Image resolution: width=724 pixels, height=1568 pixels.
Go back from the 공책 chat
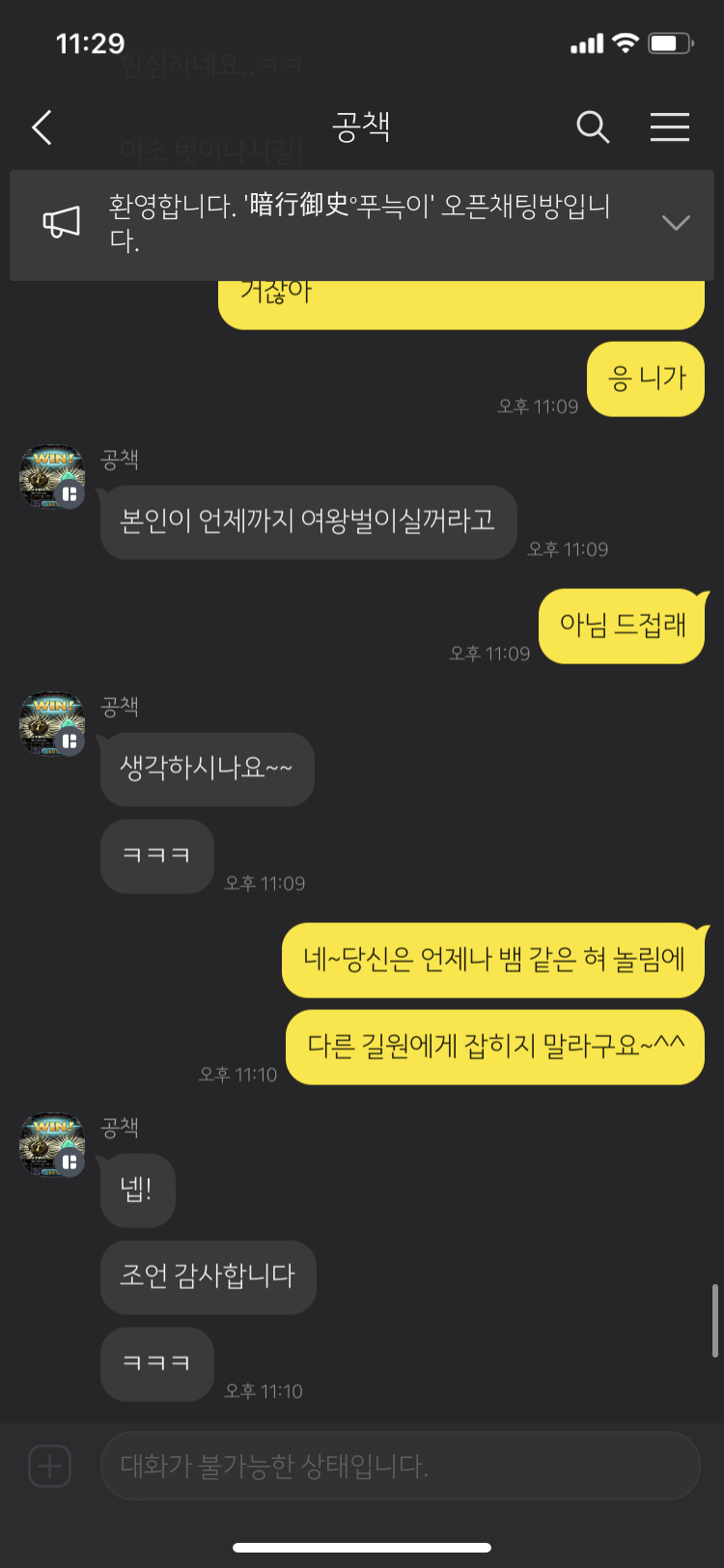[42, 127]
